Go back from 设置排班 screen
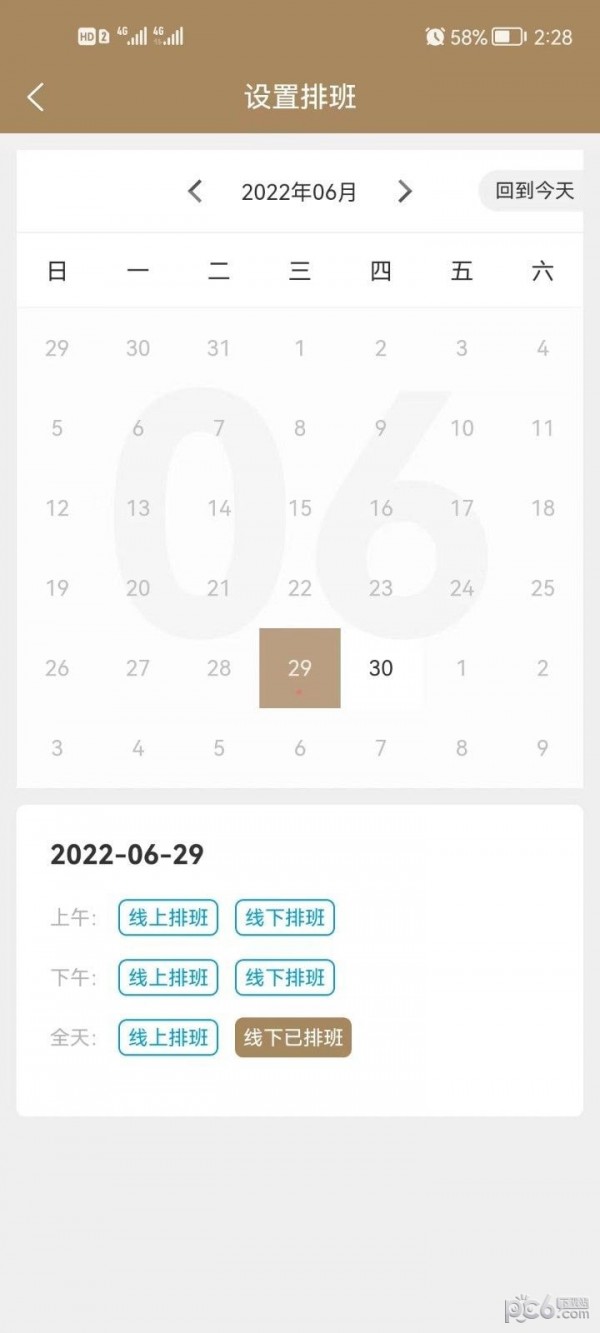This screenshot has height=1333, width=600. point(36,97)
